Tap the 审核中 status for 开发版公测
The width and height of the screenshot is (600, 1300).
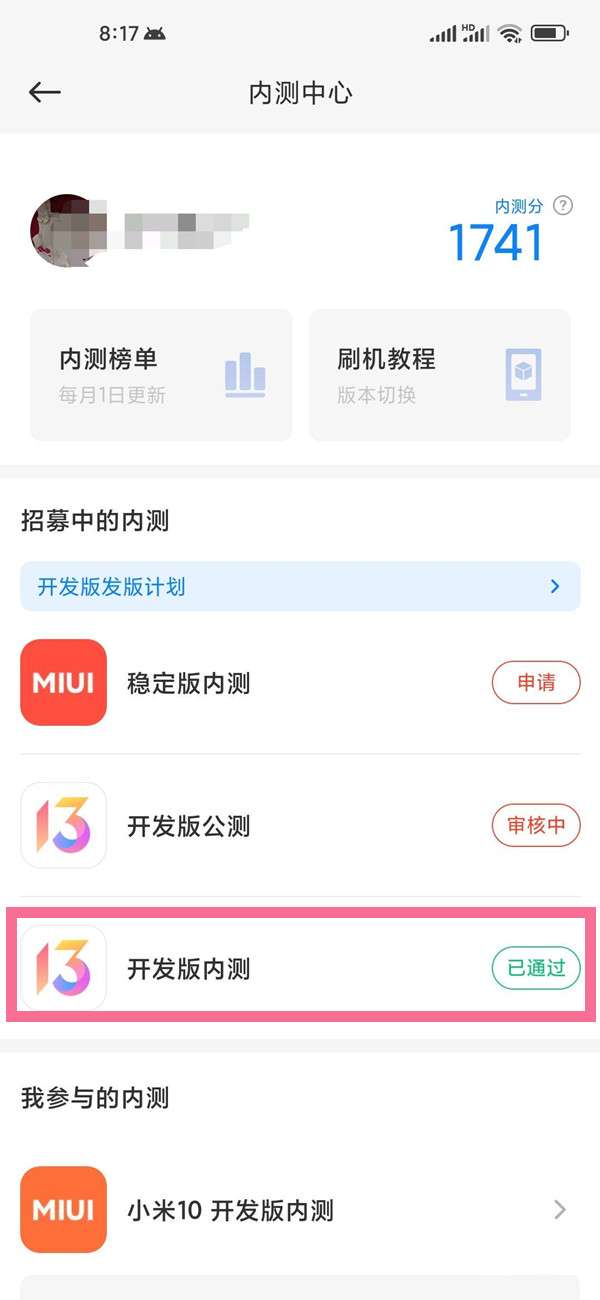pyautogui.click(x=535, y=826)
